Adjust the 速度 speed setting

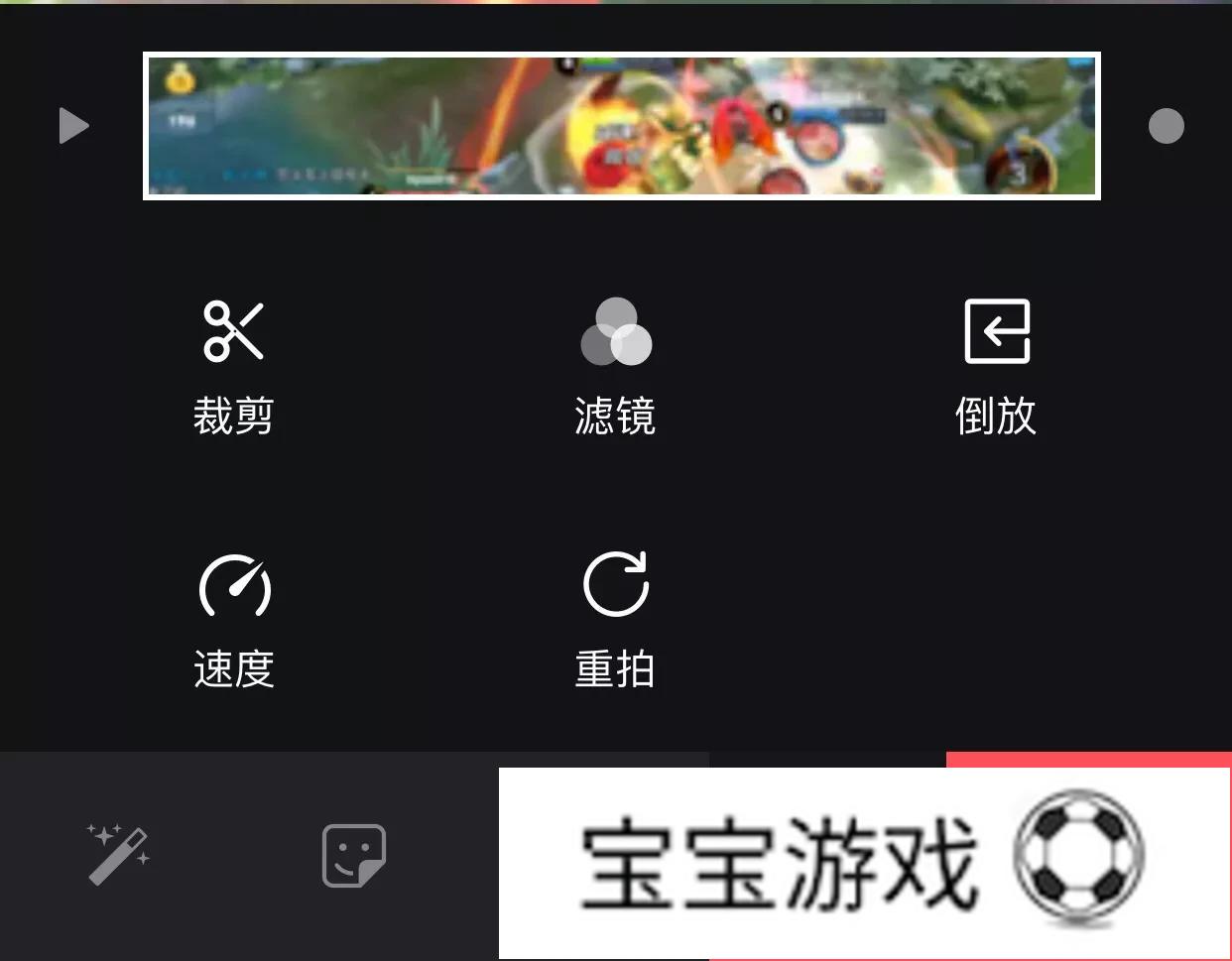[234, 619]
